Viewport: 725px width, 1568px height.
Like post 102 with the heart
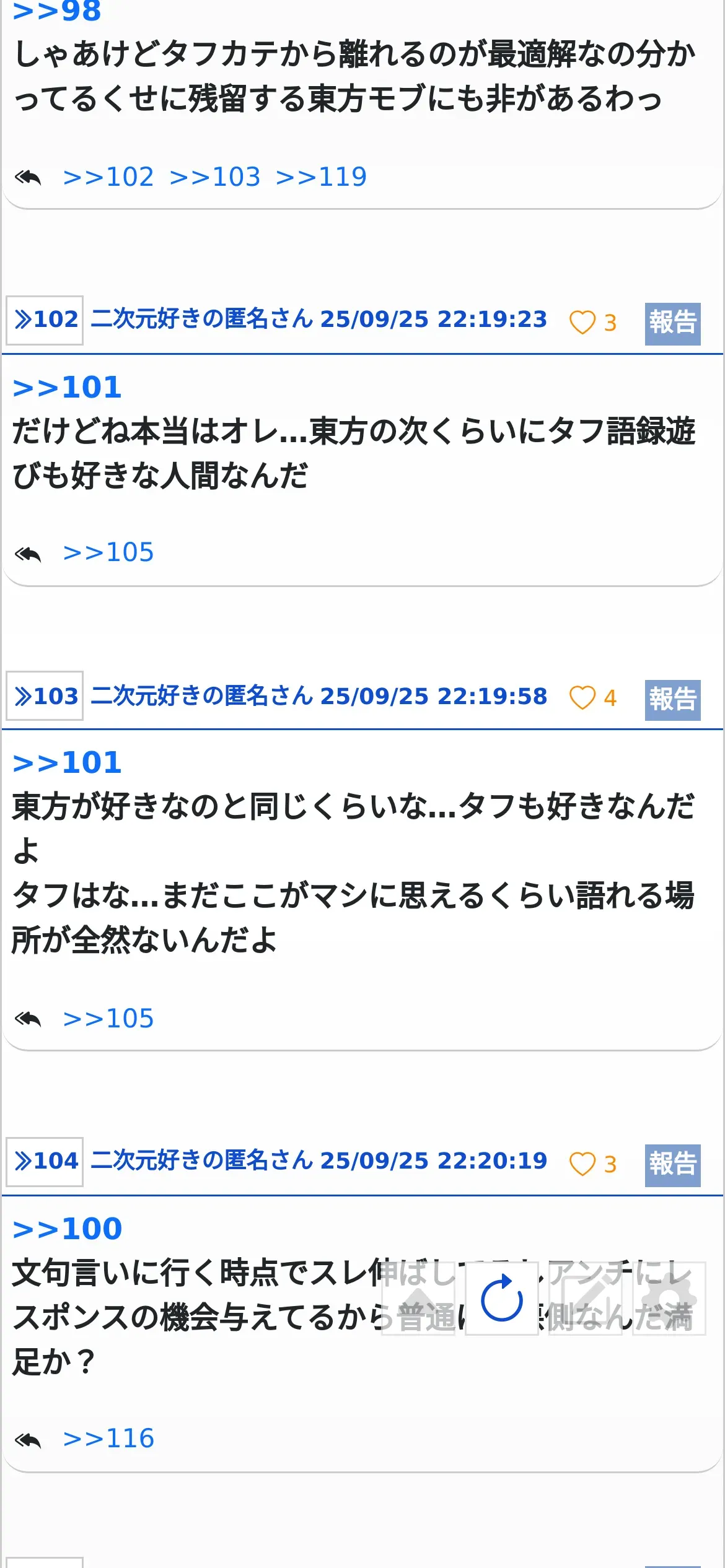pyautogui.click(x=582, y=323)
